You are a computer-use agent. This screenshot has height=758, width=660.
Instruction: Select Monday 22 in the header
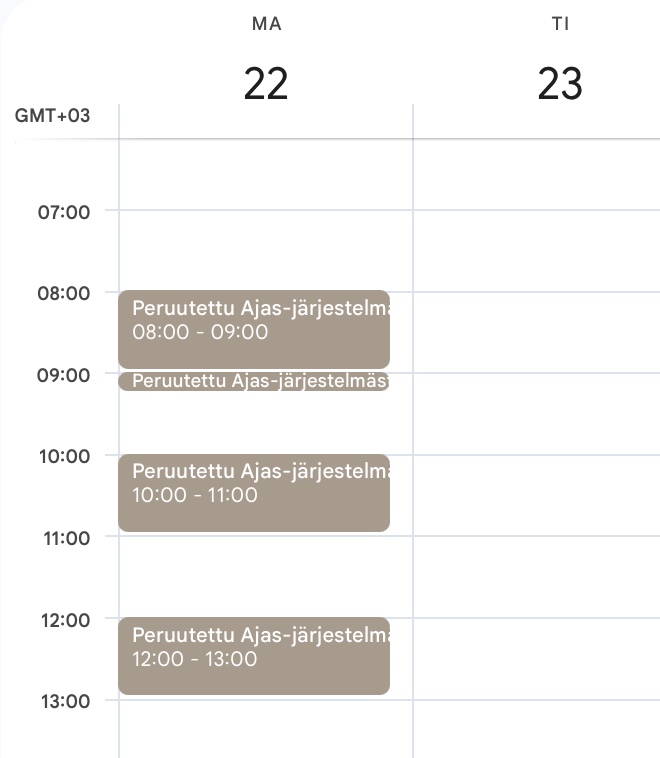click(266, 84)
